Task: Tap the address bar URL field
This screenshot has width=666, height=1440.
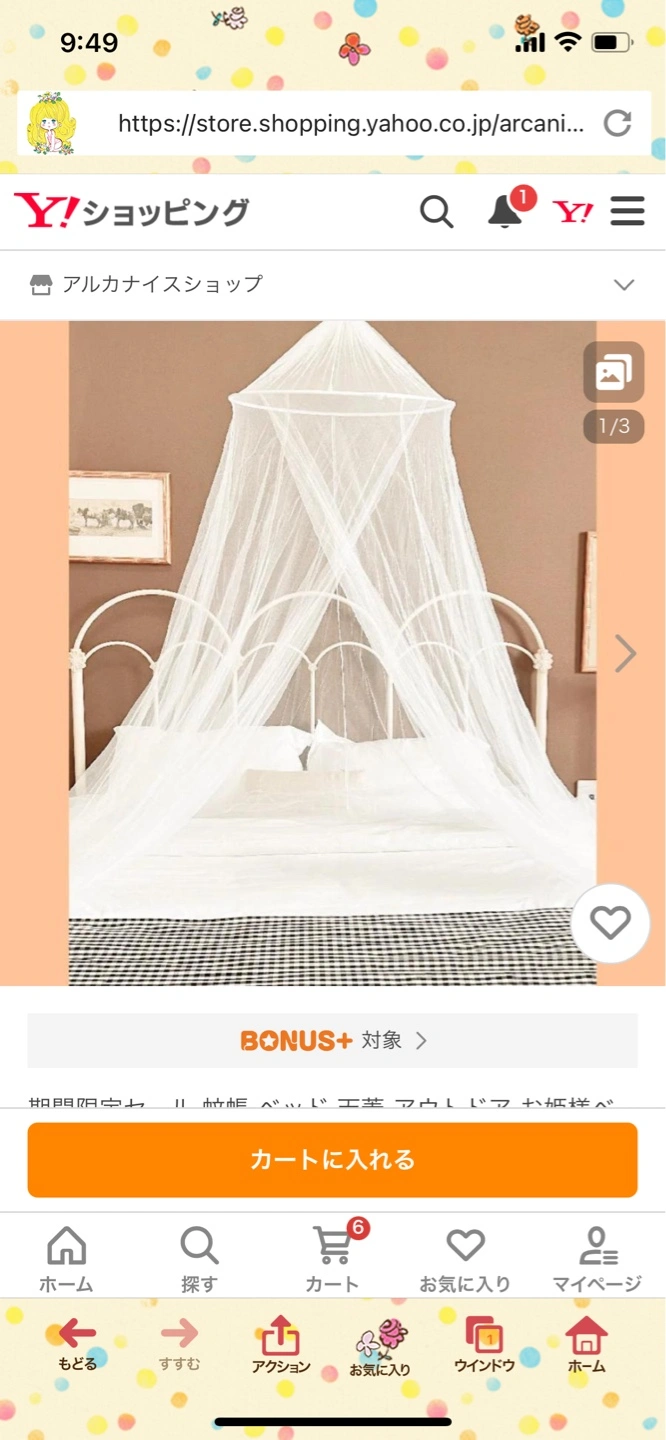Action: (x=350, y=124)
